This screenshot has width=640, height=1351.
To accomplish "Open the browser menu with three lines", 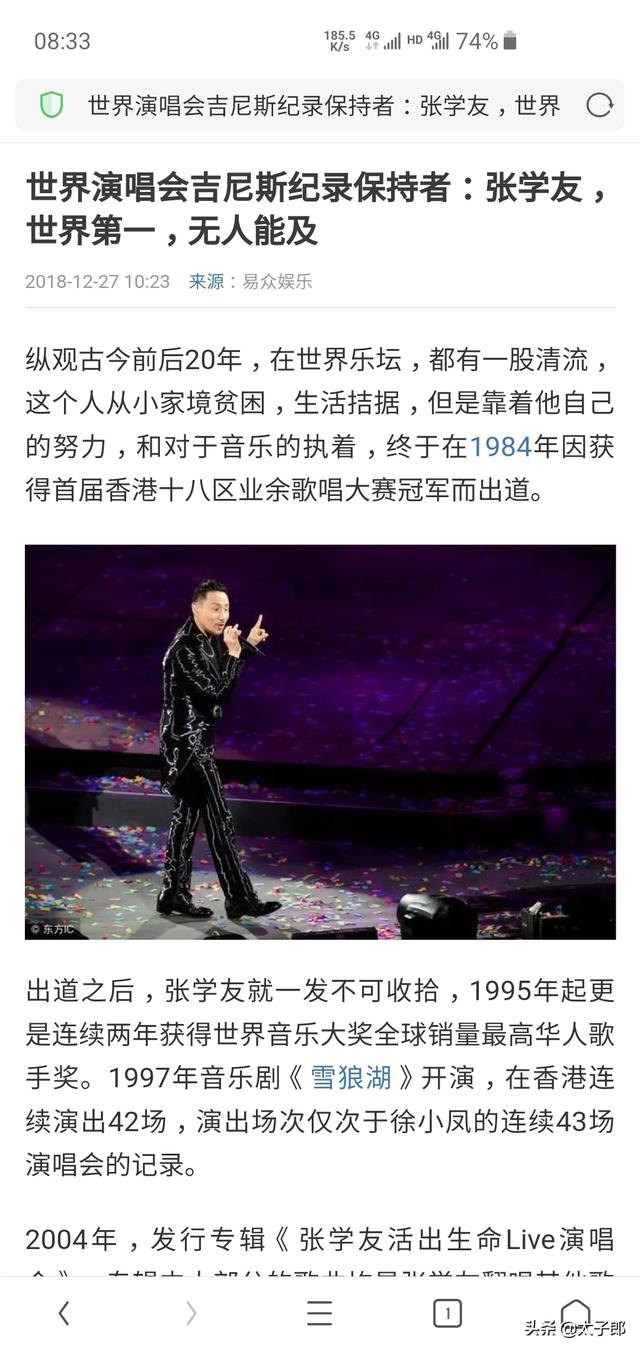I will pyautogui.click(x=320, y=1313).
